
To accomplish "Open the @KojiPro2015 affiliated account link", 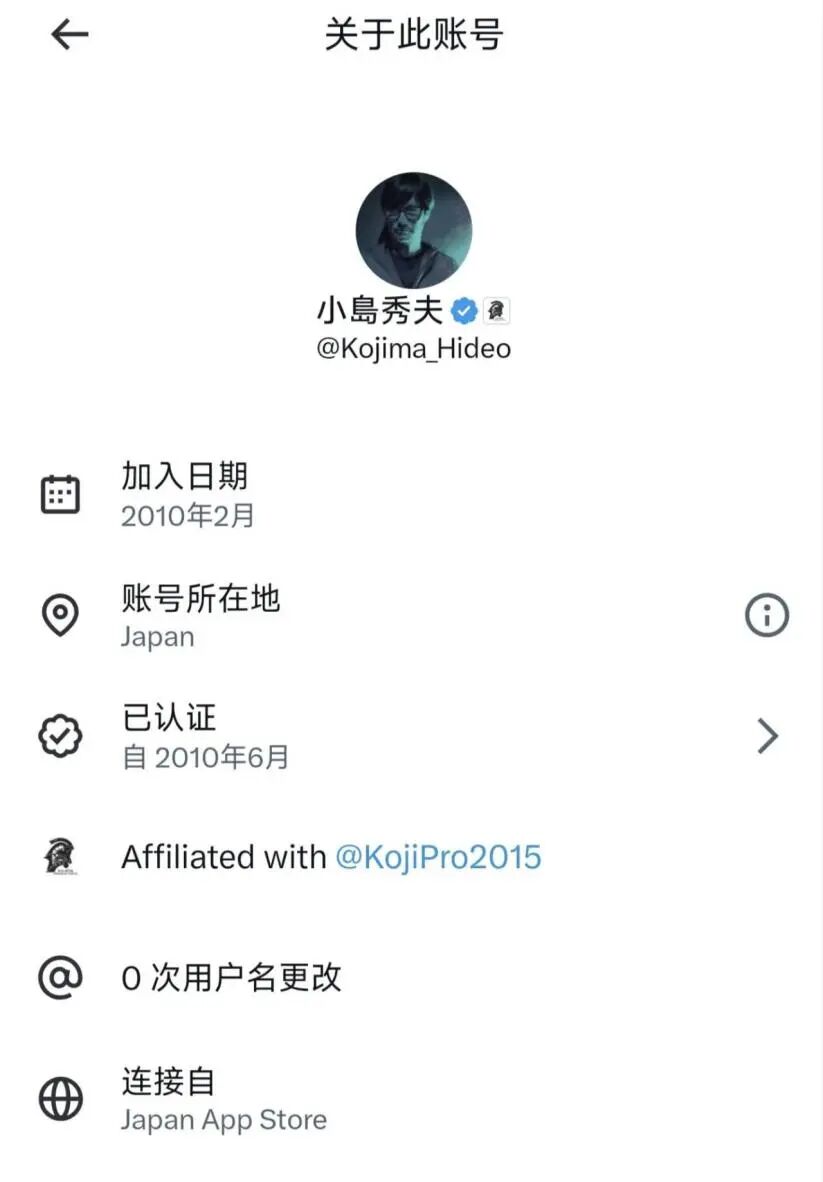I will tap(438, 857).
